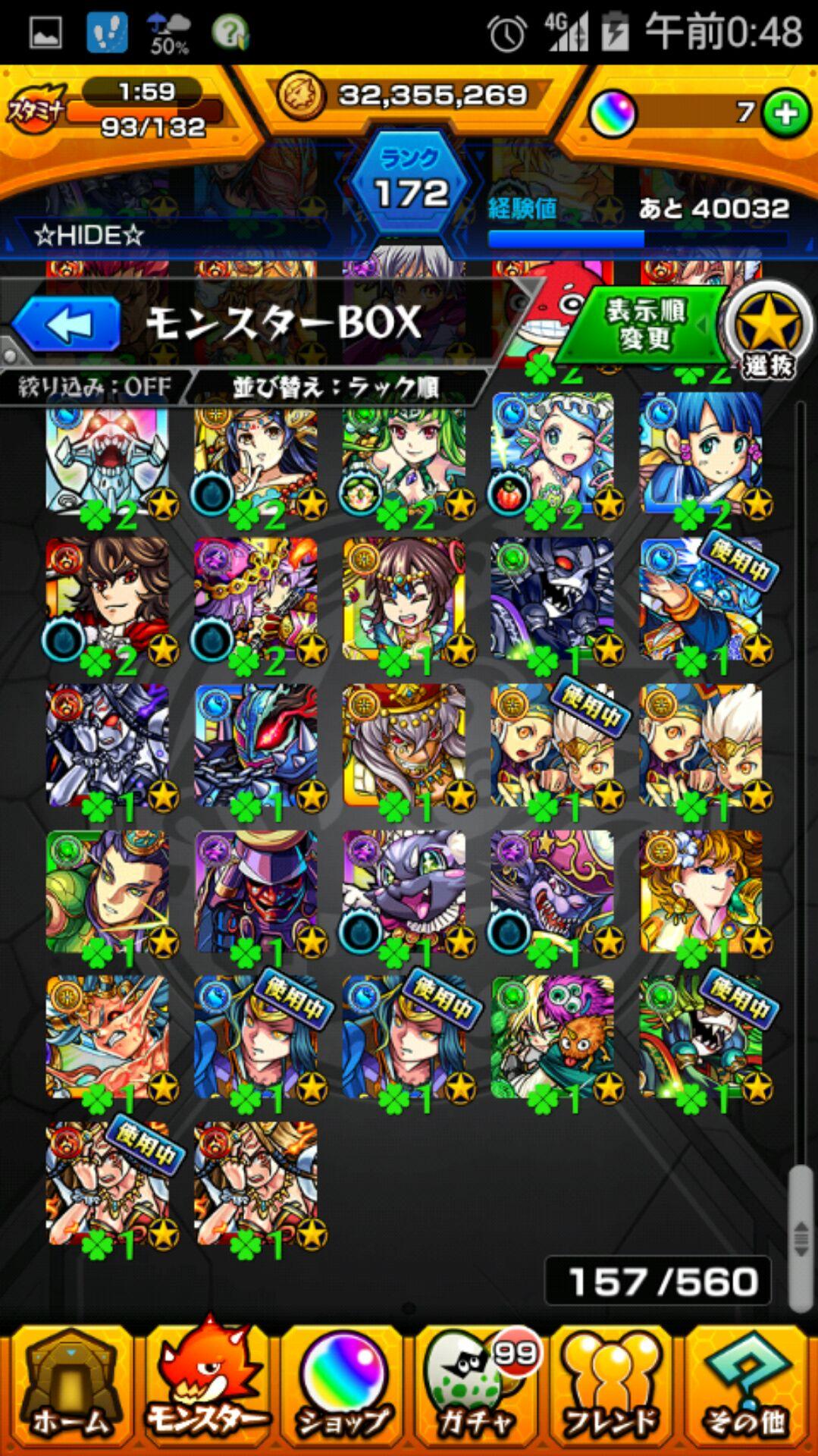This screenshot has height=1456, width=818.
Task: Open the フレンド tab
Action: (611, 1389)
